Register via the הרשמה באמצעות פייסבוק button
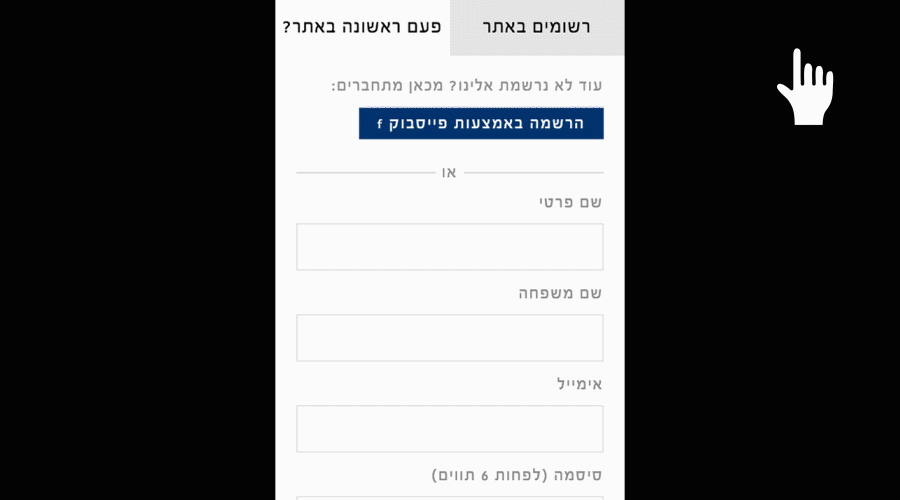Viewport: 900px width, 500px height. 481,123
